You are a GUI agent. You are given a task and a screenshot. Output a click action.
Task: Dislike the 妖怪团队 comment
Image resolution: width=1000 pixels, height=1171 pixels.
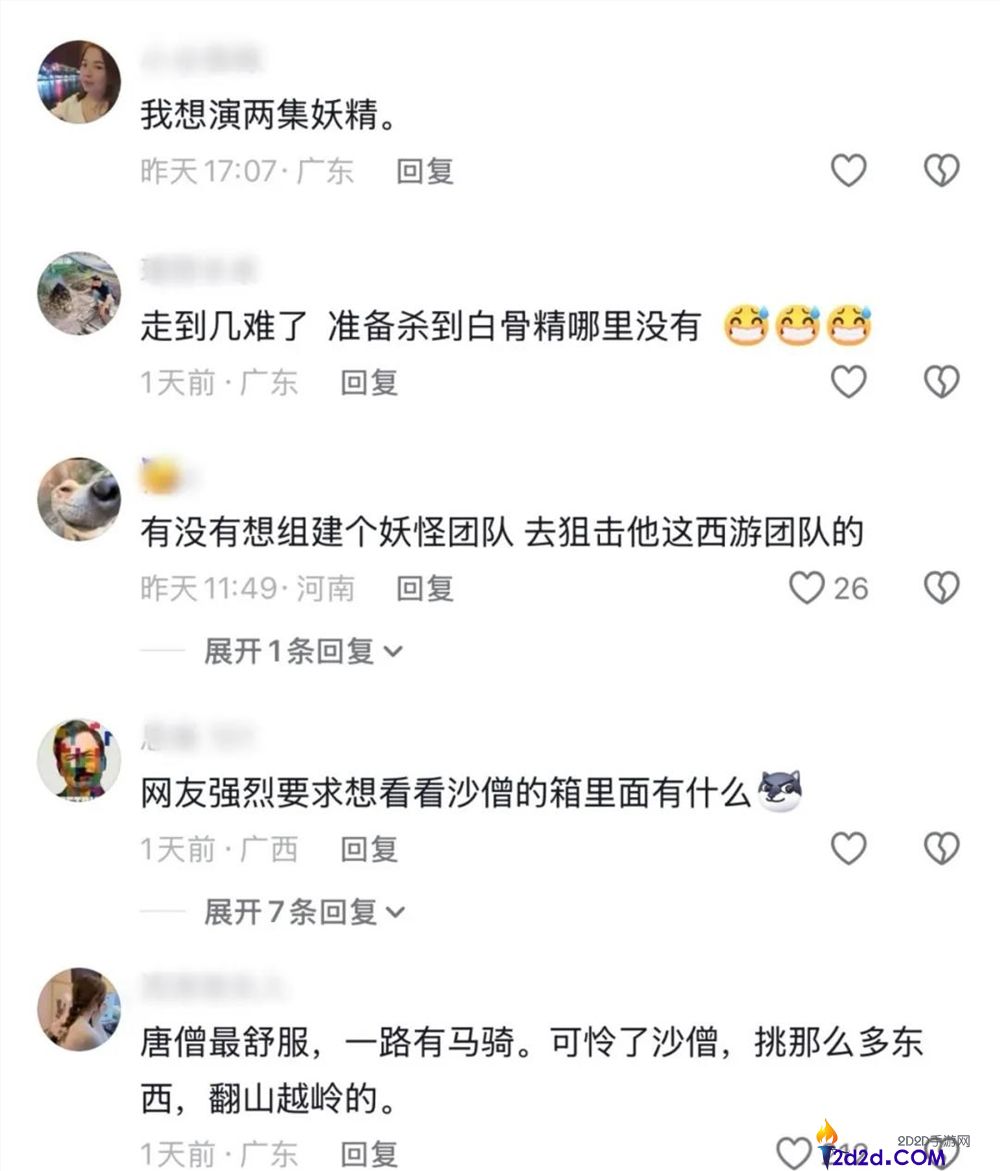[940, 589]
